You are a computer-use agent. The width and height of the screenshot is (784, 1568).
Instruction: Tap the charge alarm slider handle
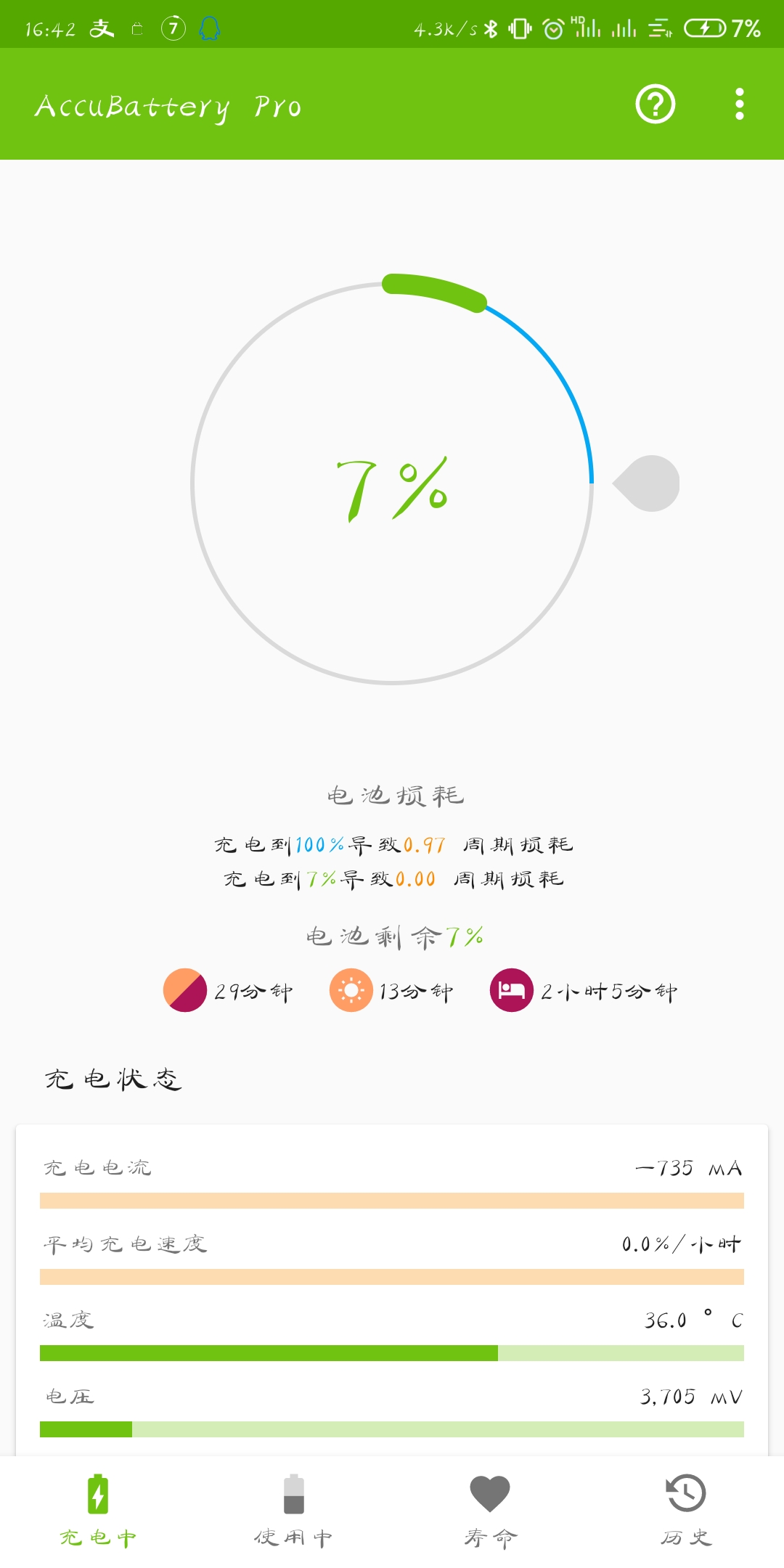[x=648, y=483]
